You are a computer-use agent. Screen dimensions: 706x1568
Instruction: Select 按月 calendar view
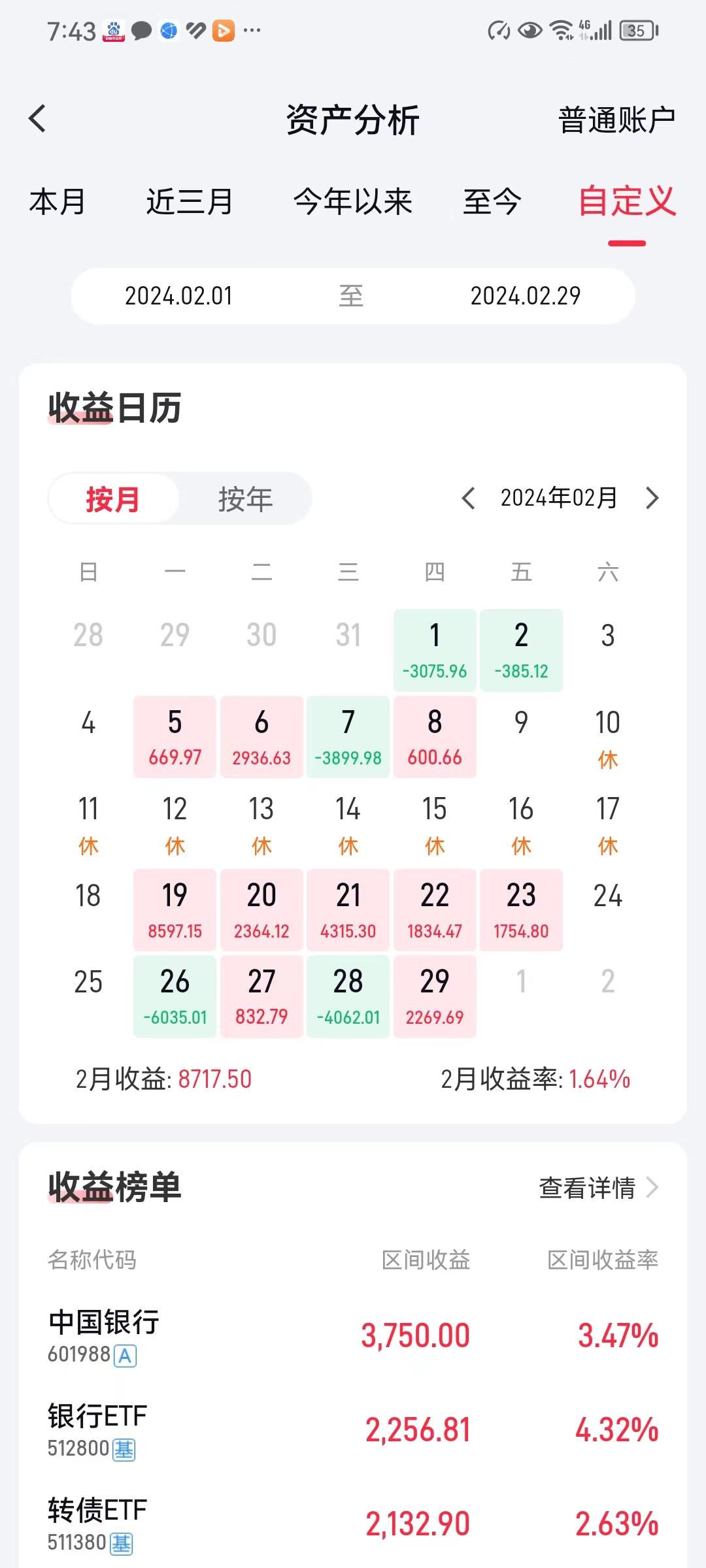pyautogui.click(x=113, y=499)
